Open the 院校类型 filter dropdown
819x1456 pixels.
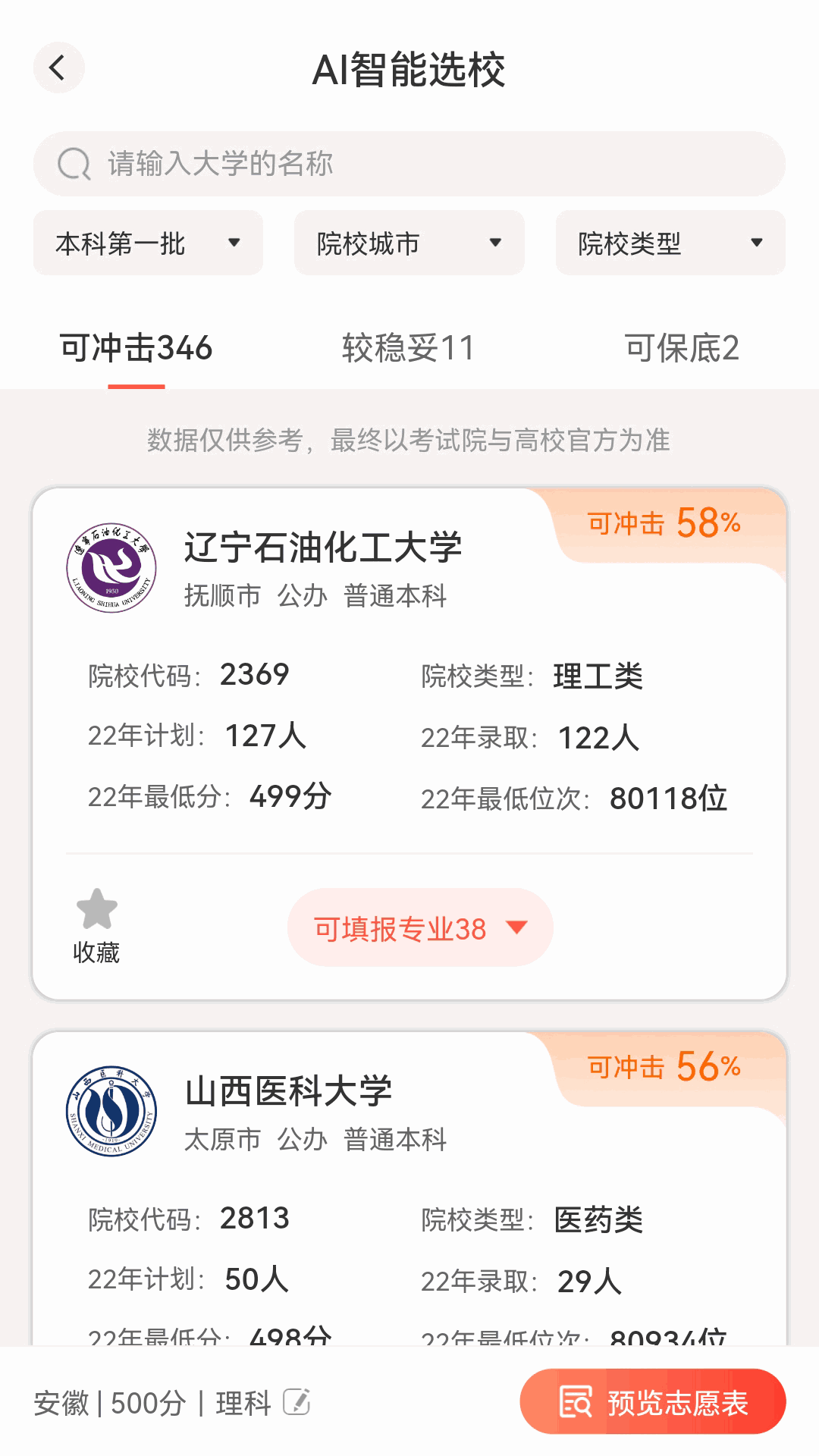click(x=670, y=243)
